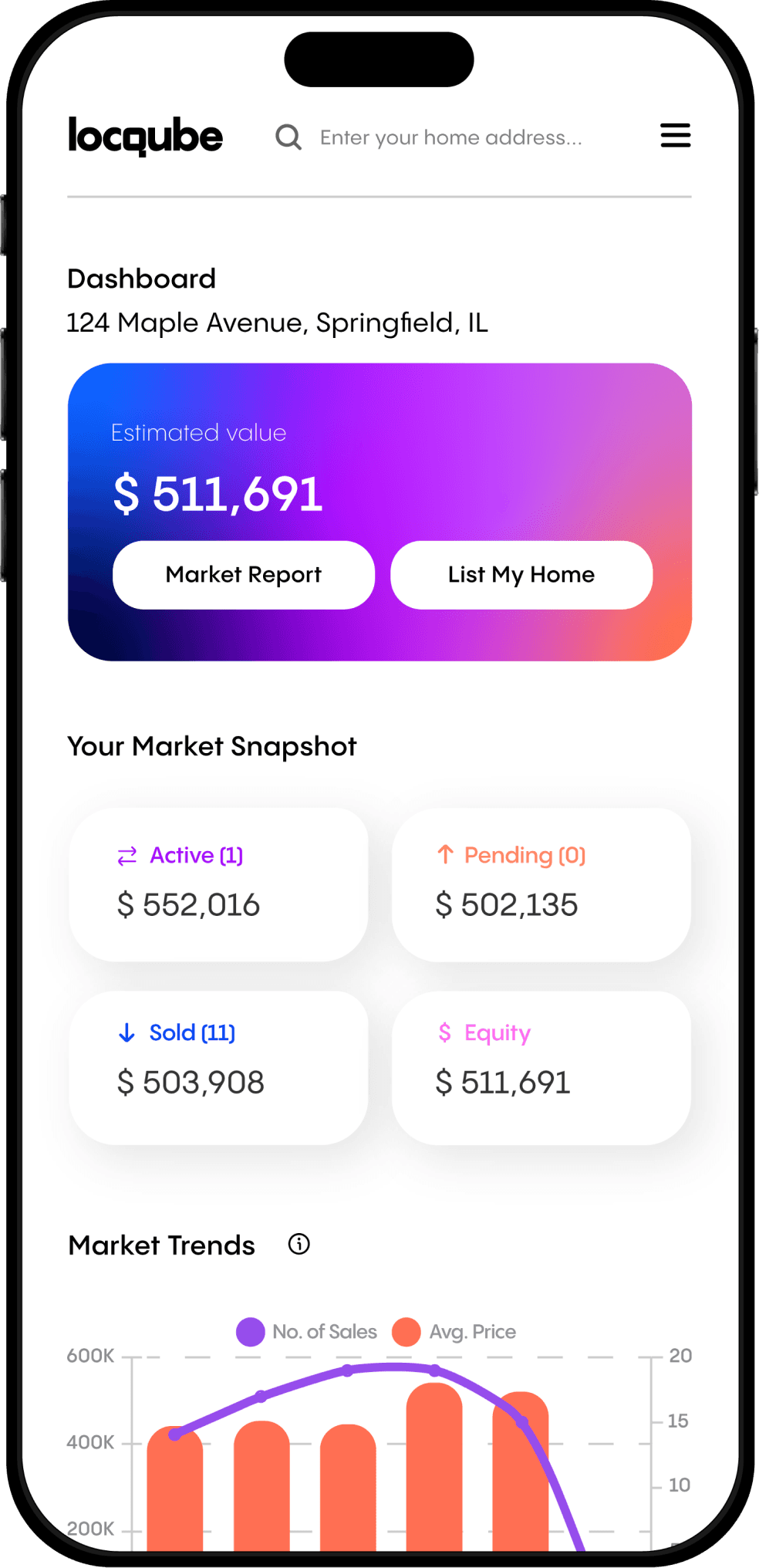Viewport: 759px width, 1568px height.
Task: Toggle the Avg. Price legend
Action: [454, 1332]
